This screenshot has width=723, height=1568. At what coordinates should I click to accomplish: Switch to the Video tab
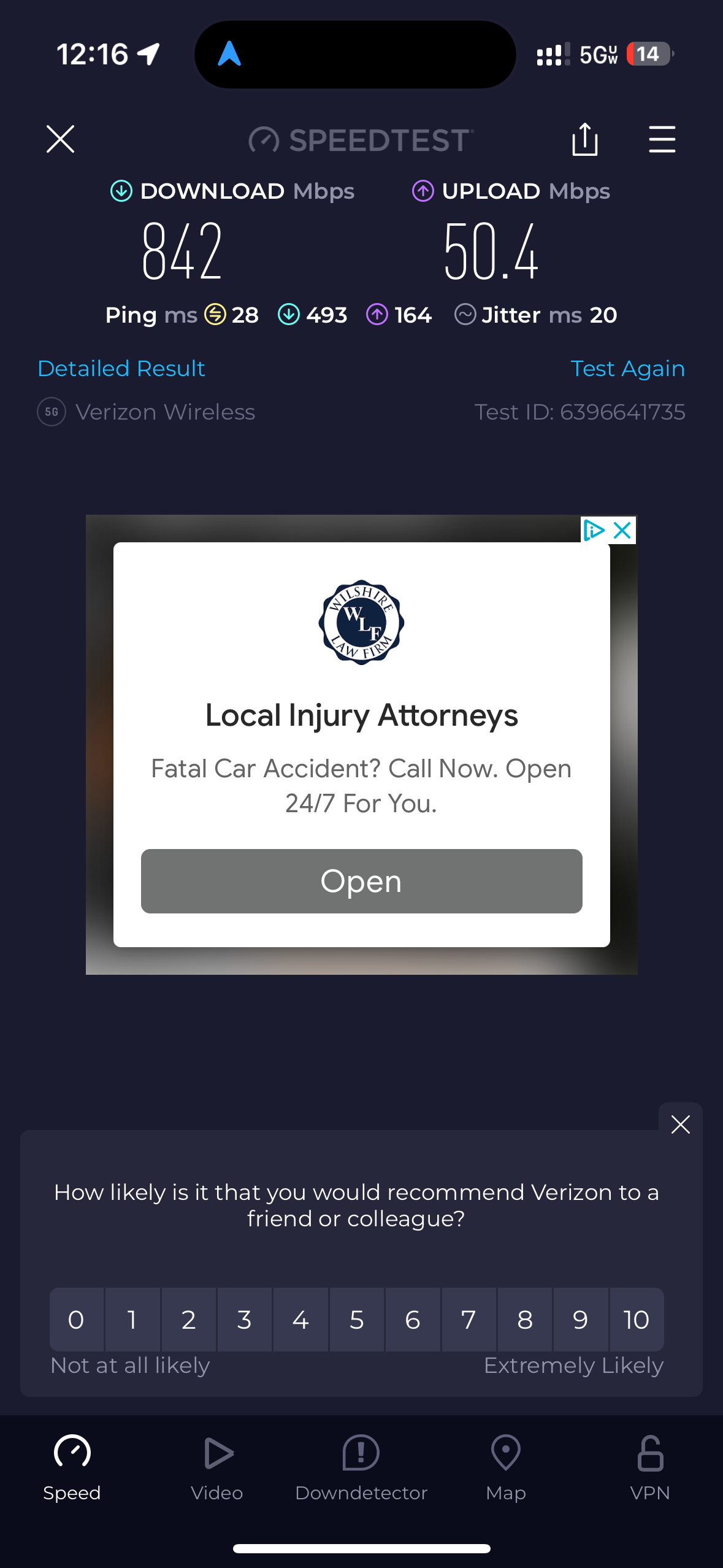[217, 1467]
